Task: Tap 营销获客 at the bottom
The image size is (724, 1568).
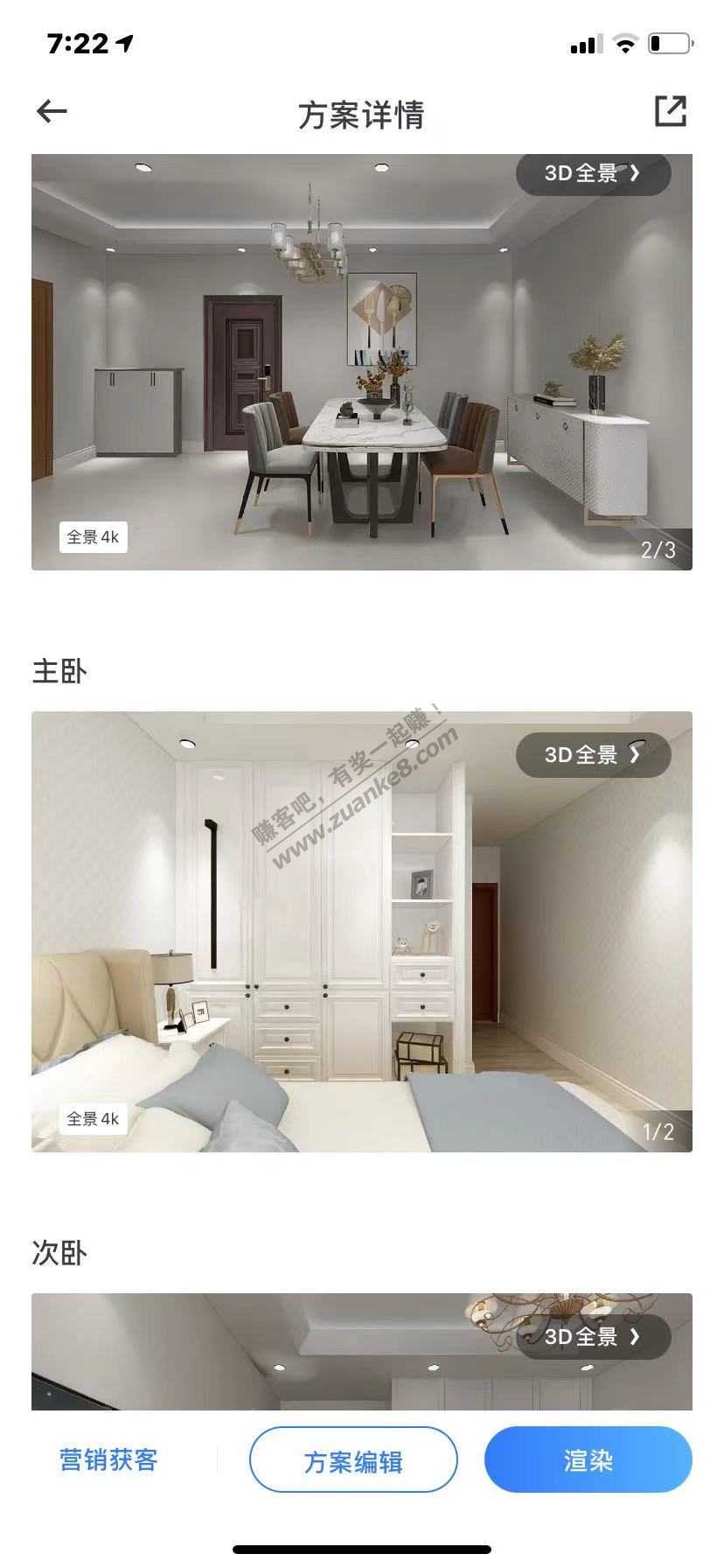Action: click(108, 1459)
